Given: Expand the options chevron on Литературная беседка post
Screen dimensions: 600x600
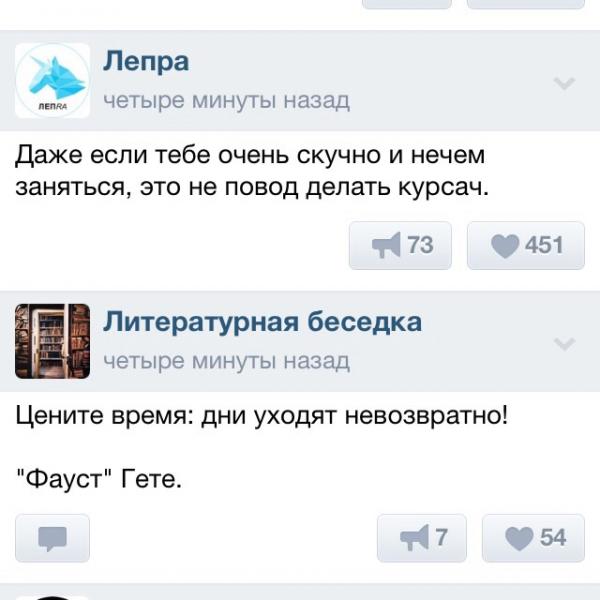Looking at the screenshot, I should click(x=564, y=344).
